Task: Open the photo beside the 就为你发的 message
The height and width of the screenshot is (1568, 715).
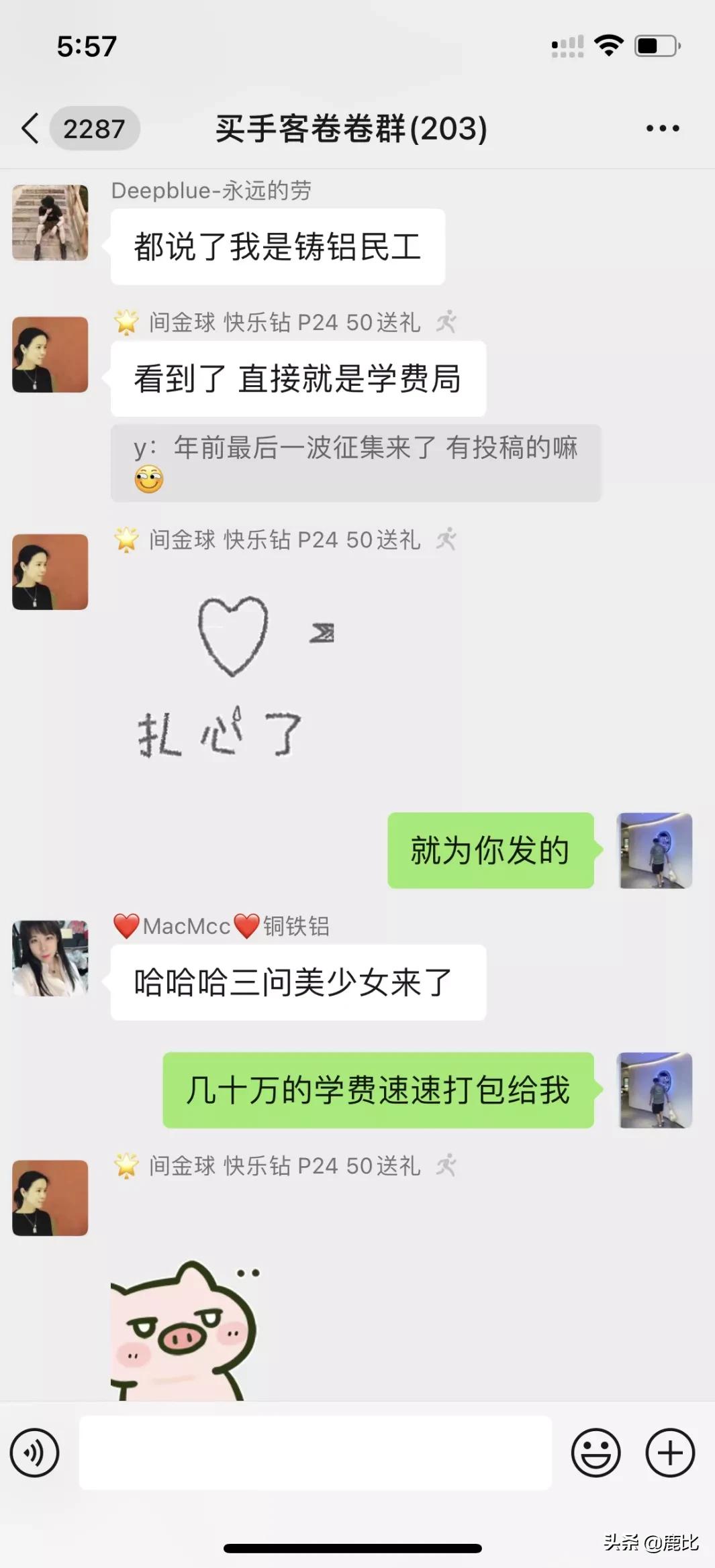Action: [x=656, y=851]
